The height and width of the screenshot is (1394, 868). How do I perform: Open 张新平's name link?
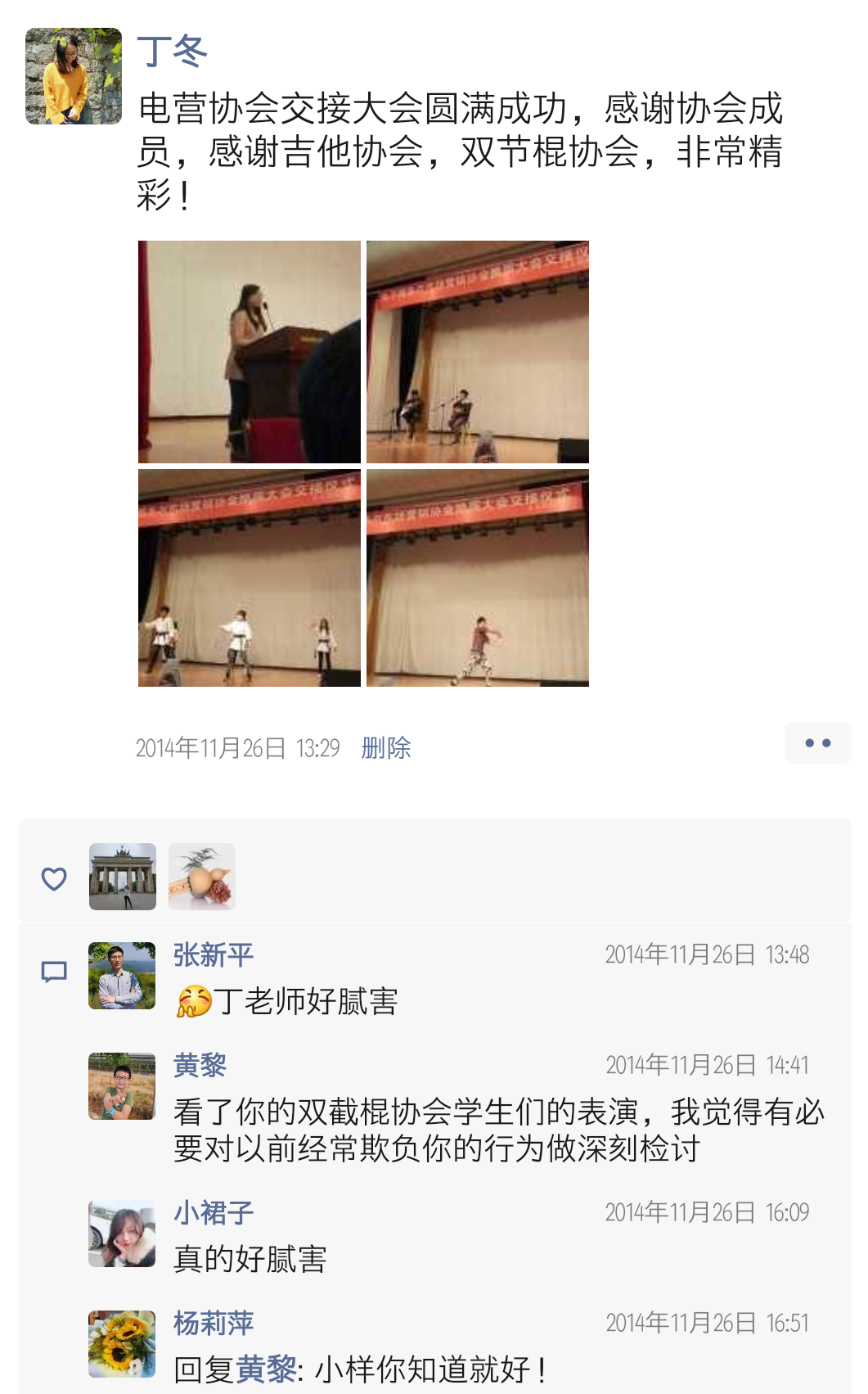214,954
